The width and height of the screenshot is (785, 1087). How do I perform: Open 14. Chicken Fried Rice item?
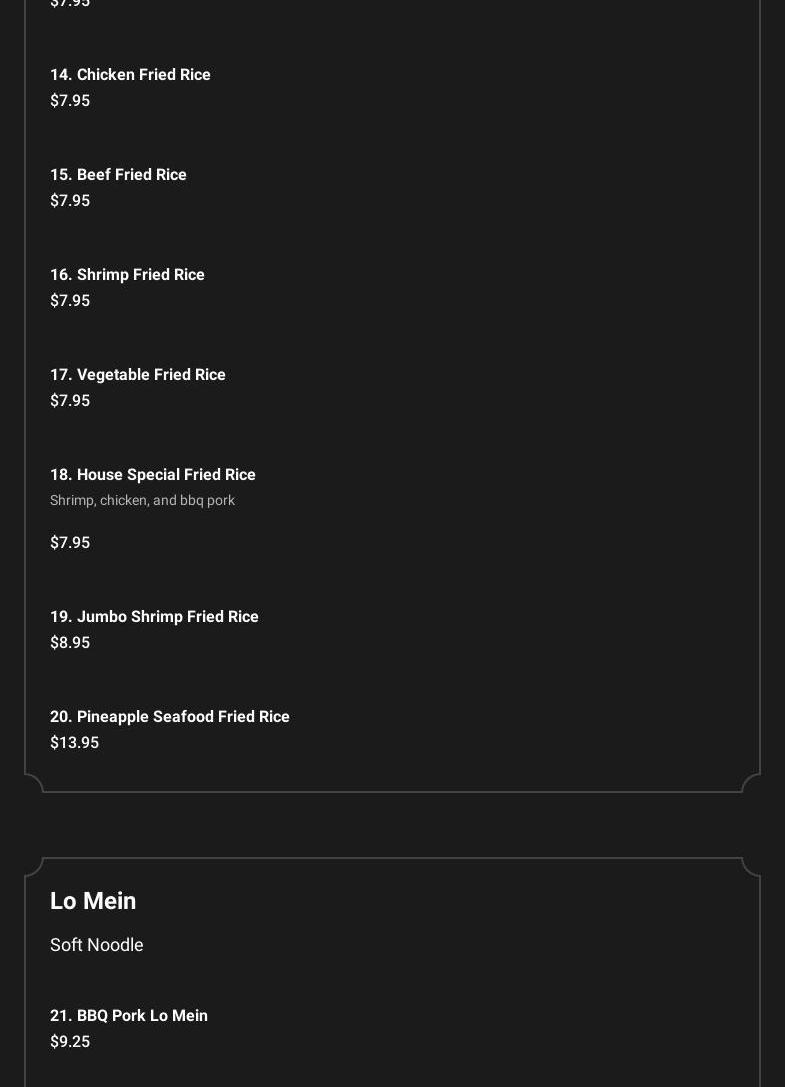(x=130, y=75)
